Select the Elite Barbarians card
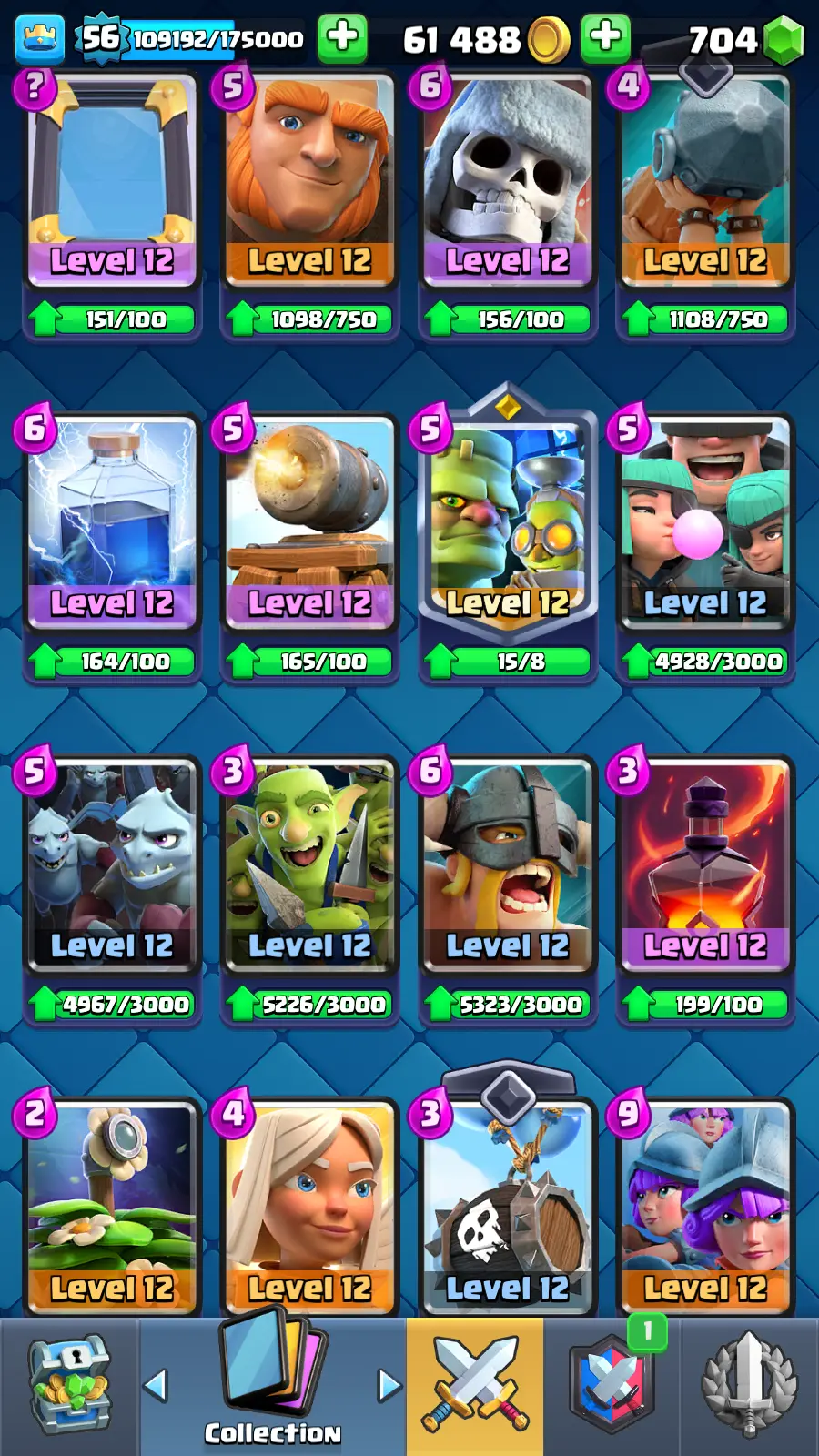This screenshot has width=819, height=1456. 507,864
